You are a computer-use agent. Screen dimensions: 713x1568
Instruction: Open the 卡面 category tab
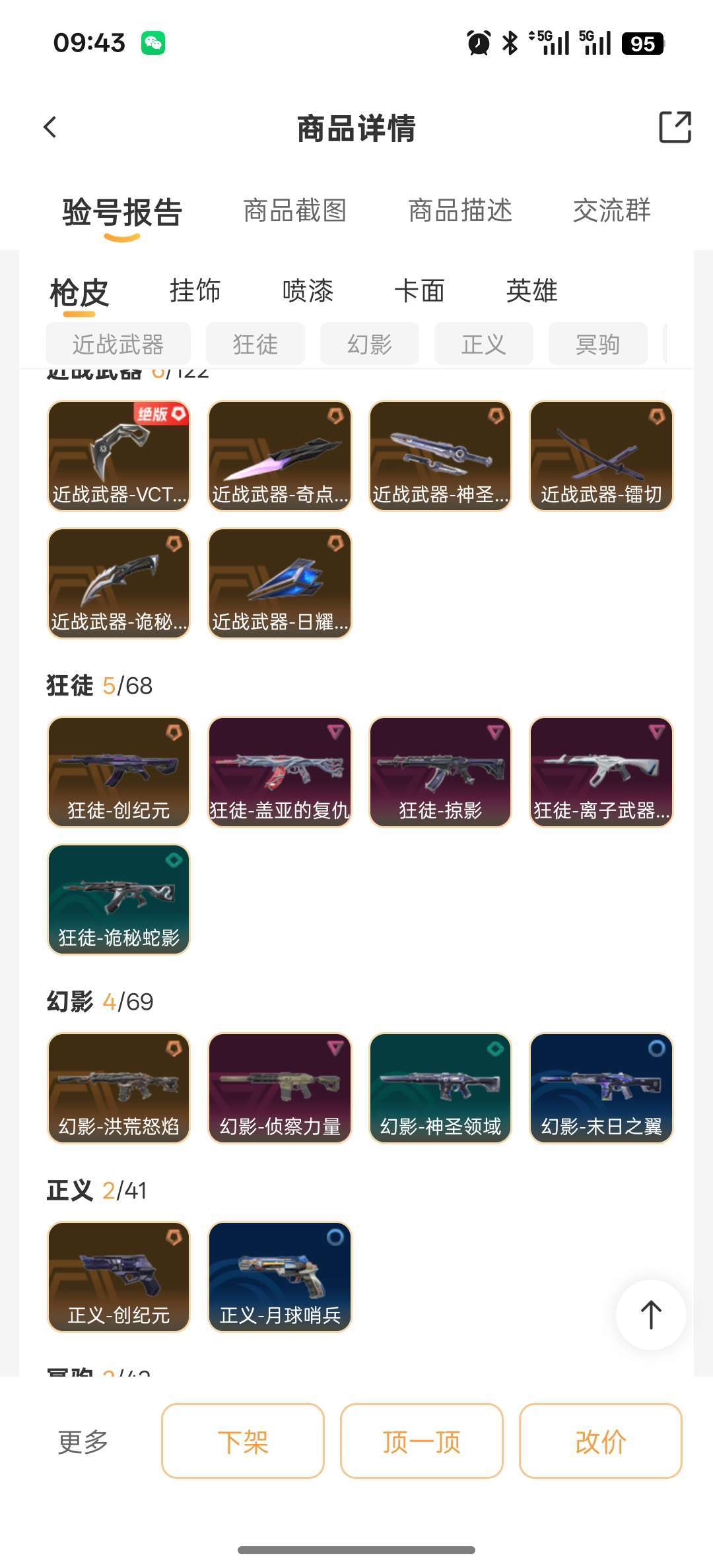tap(420, 291)
